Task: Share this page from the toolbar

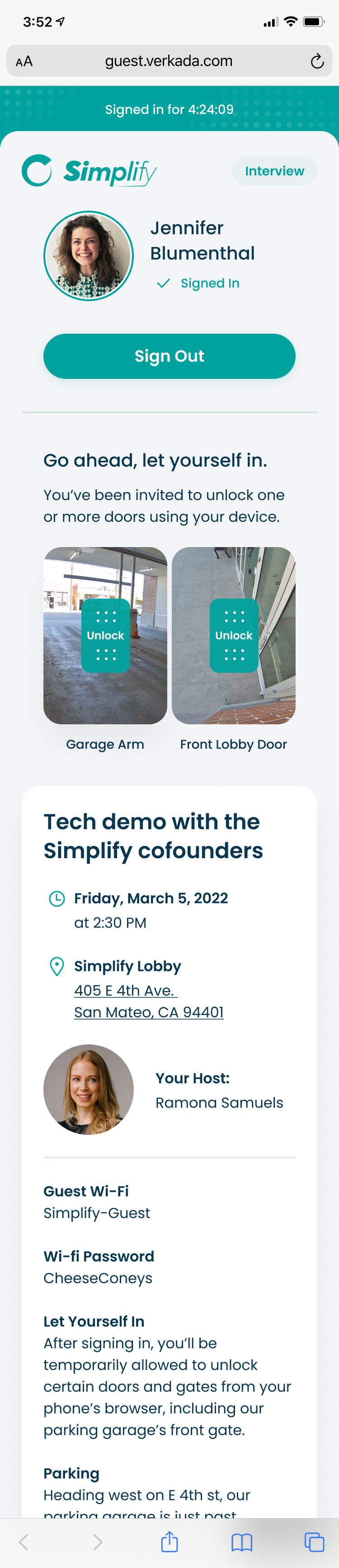Action: point(169,1542)
